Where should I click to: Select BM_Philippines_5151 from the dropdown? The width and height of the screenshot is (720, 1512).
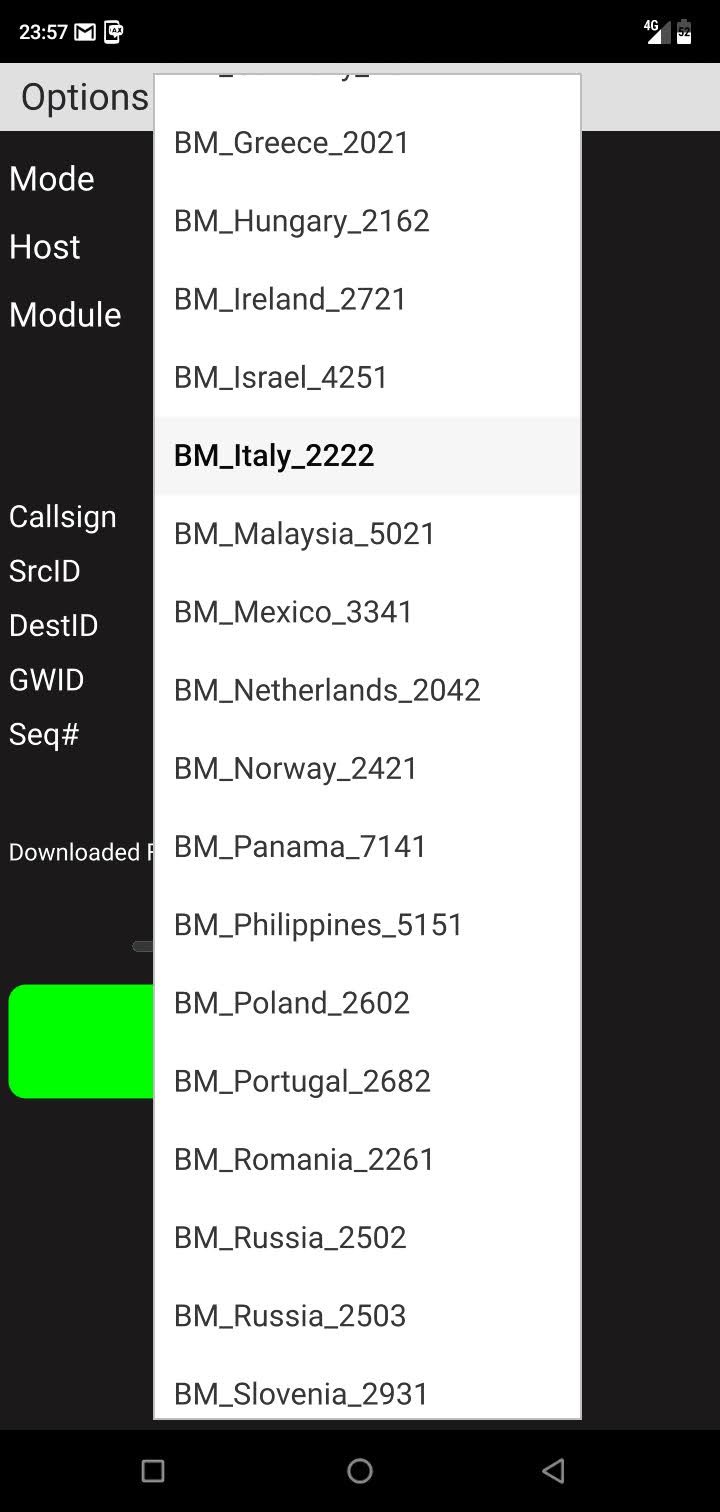pos(367,925)
